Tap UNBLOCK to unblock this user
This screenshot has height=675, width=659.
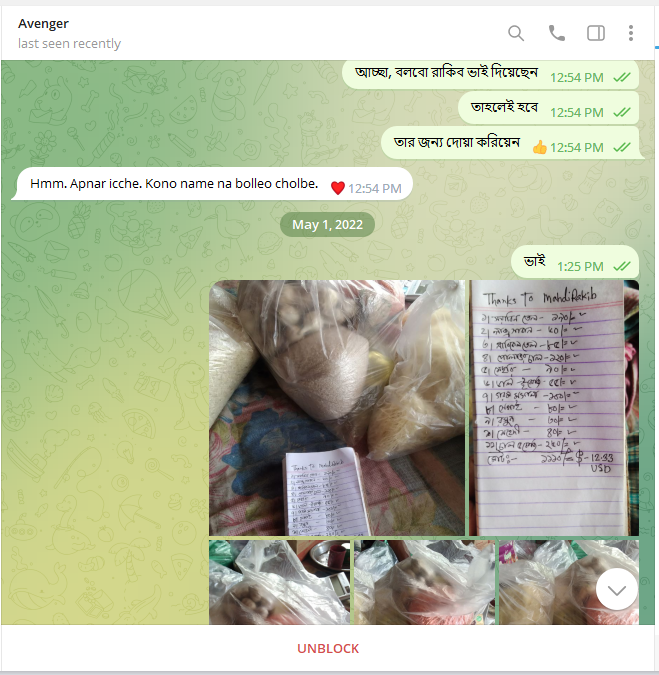point(328,648)
